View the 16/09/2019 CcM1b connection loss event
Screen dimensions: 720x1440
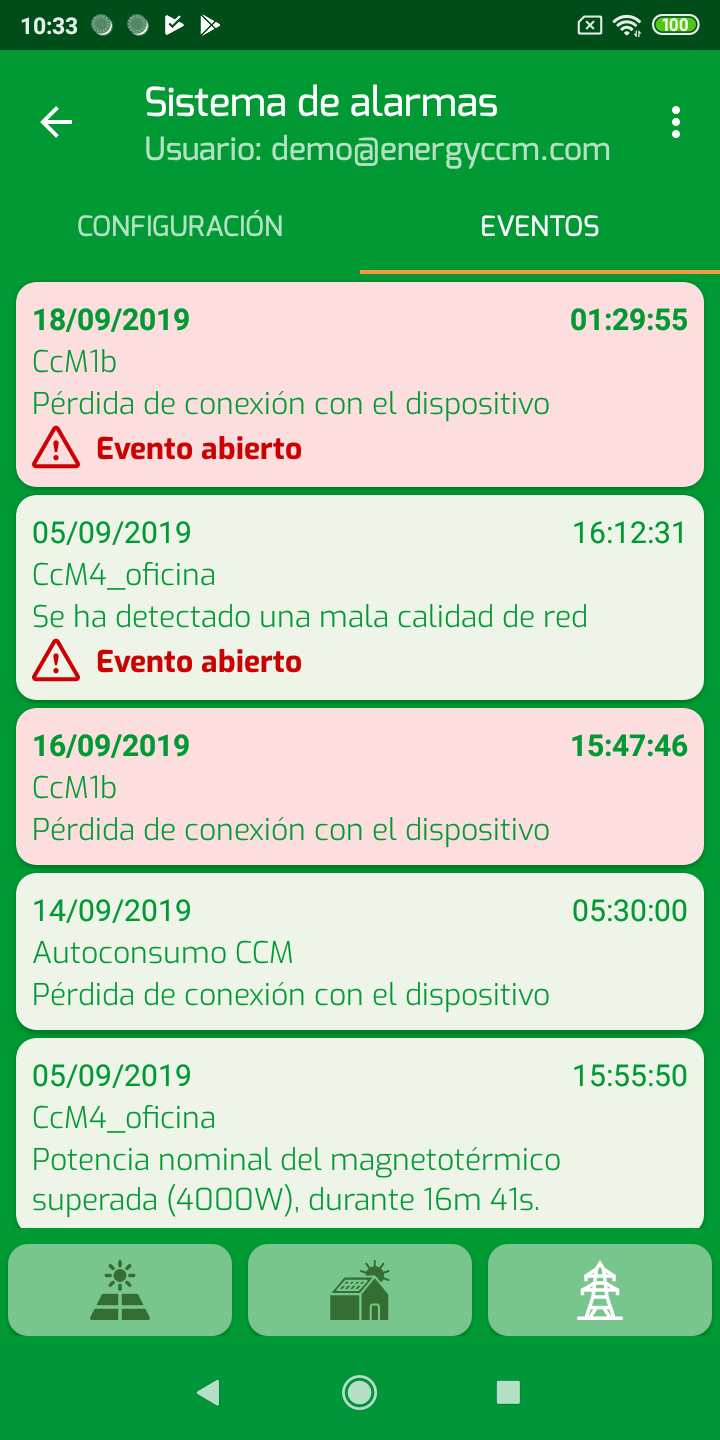coord(360,787)
